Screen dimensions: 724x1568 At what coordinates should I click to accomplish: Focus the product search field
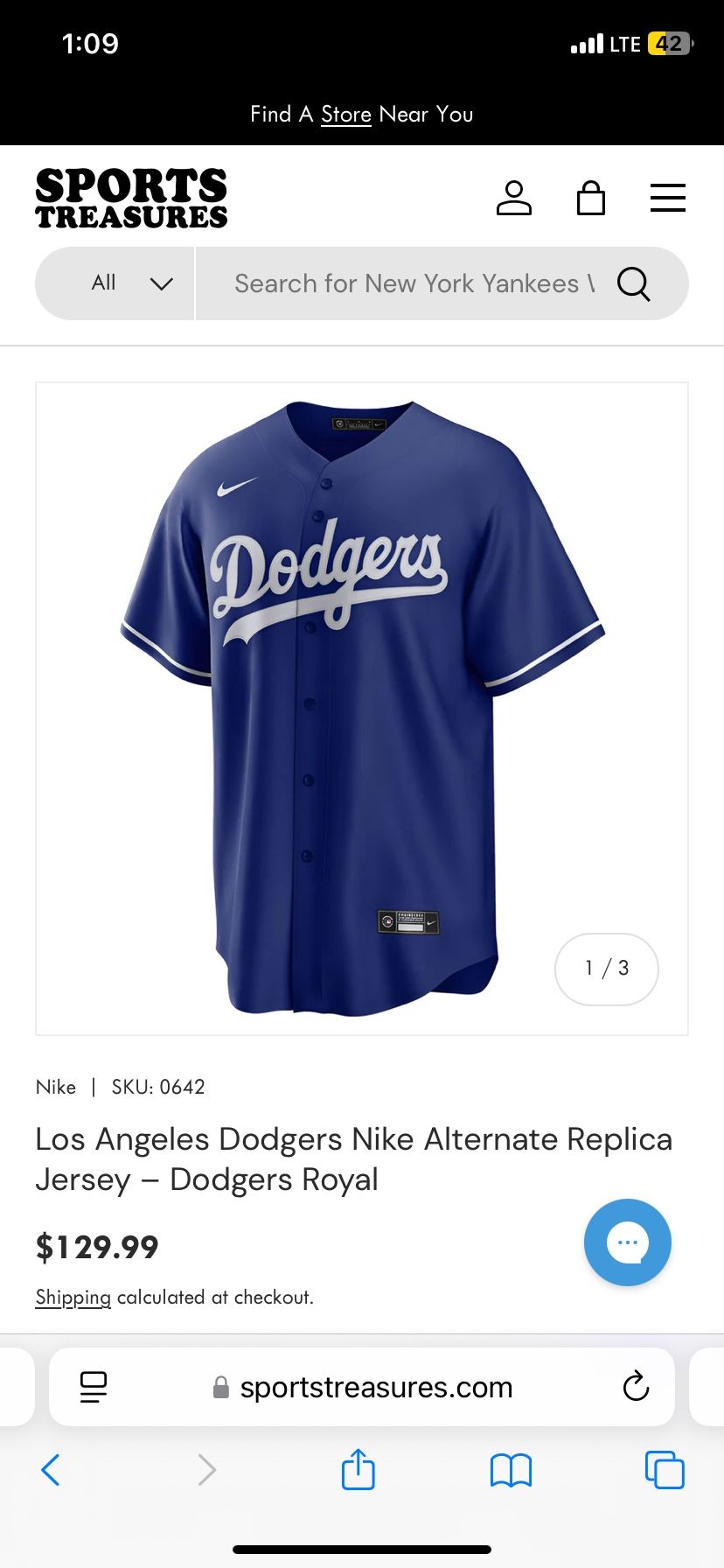click(x=411, y=283)
